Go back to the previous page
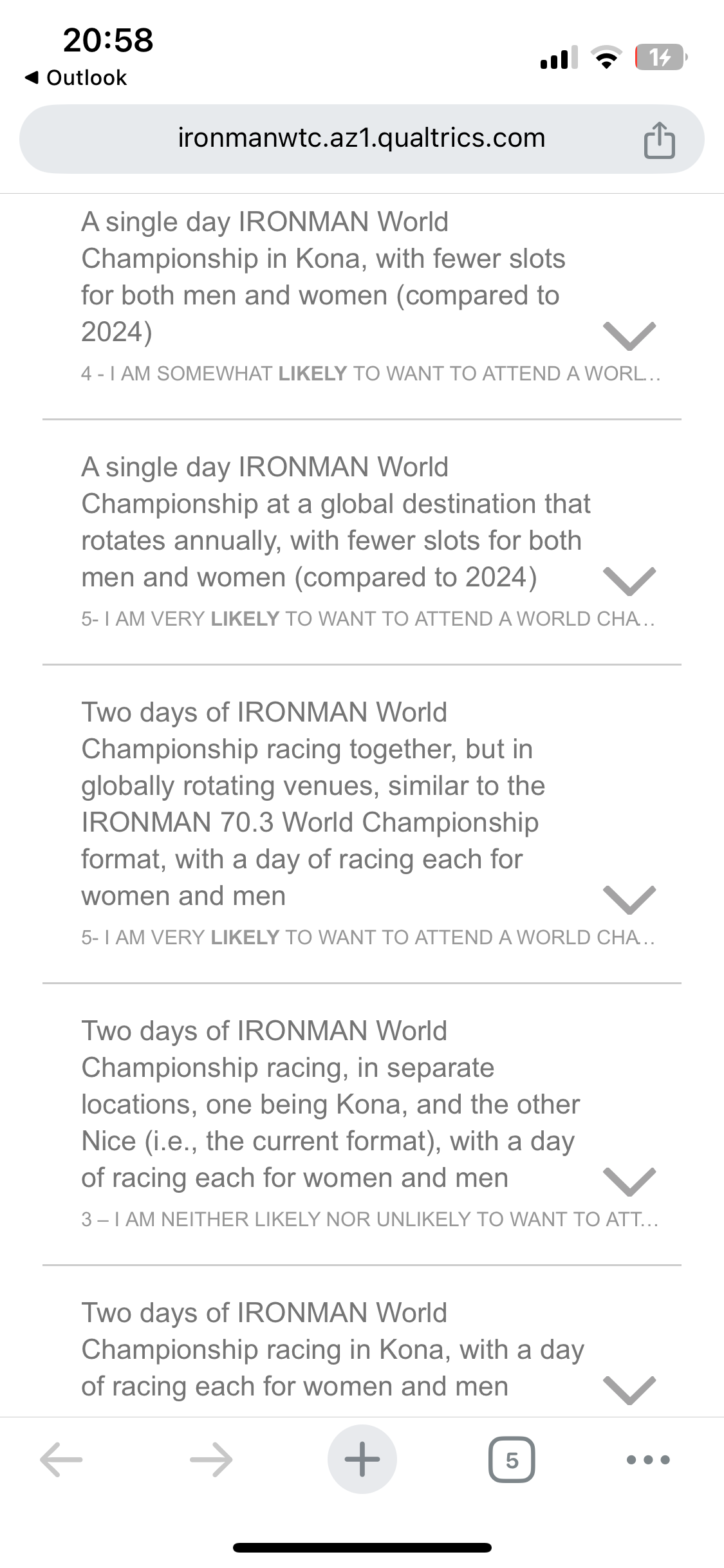724x1568 pixels. click(61, 1459)
